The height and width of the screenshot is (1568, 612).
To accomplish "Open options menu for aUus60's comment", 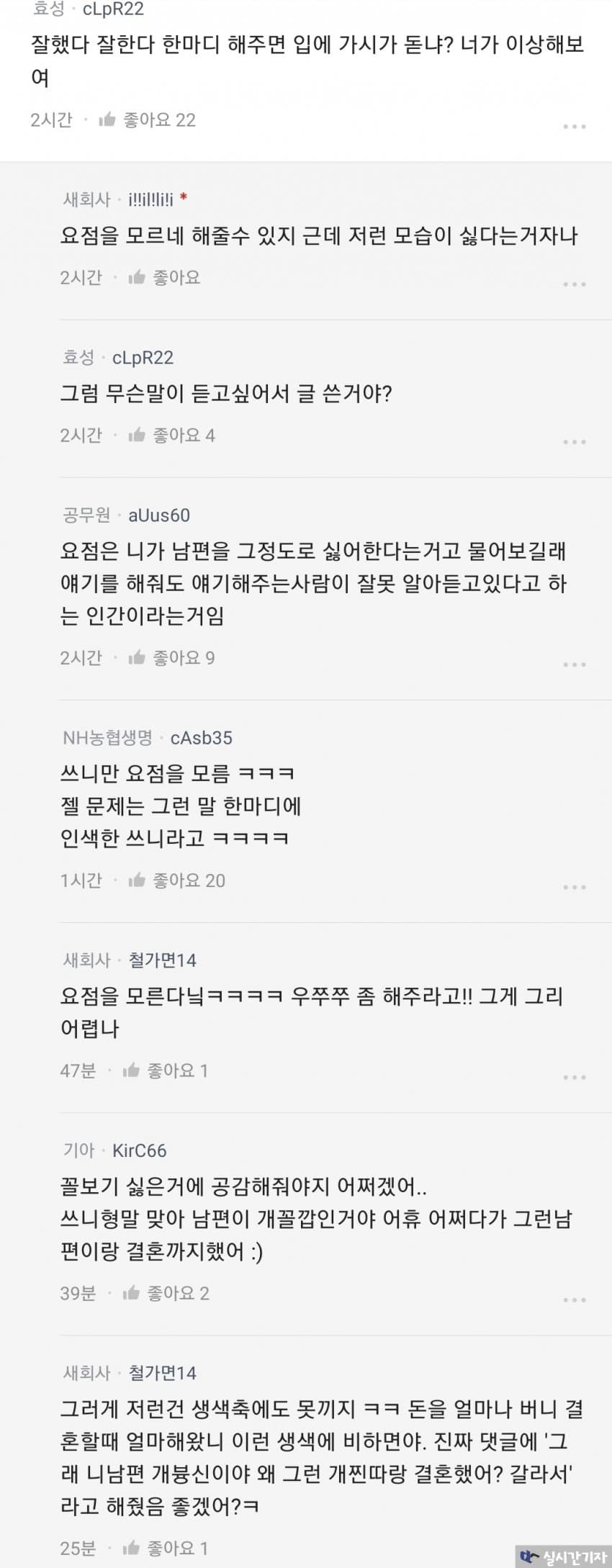I will point(574,664).
